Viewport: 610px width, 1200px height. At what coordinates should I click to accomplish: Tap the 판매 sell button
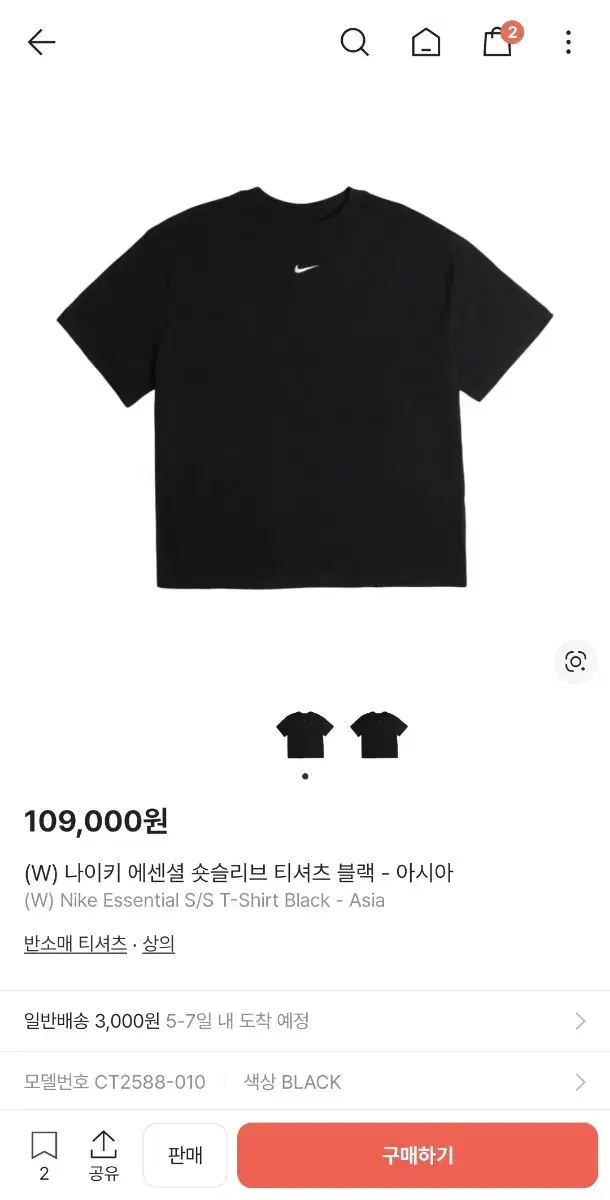(x=185, y=1155)
